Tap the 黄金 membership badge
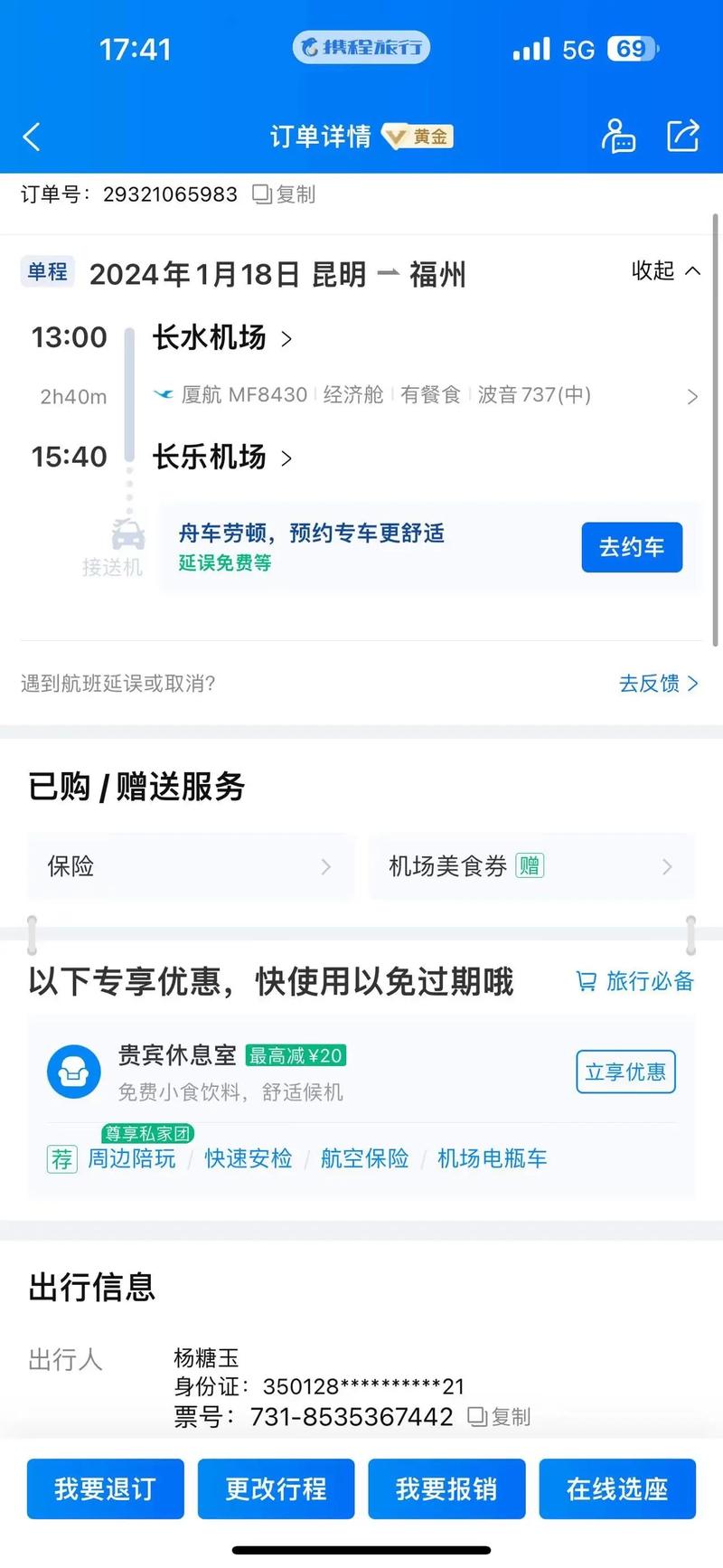The height and width of the screenshot is (1568, 723). pos(418,137)
